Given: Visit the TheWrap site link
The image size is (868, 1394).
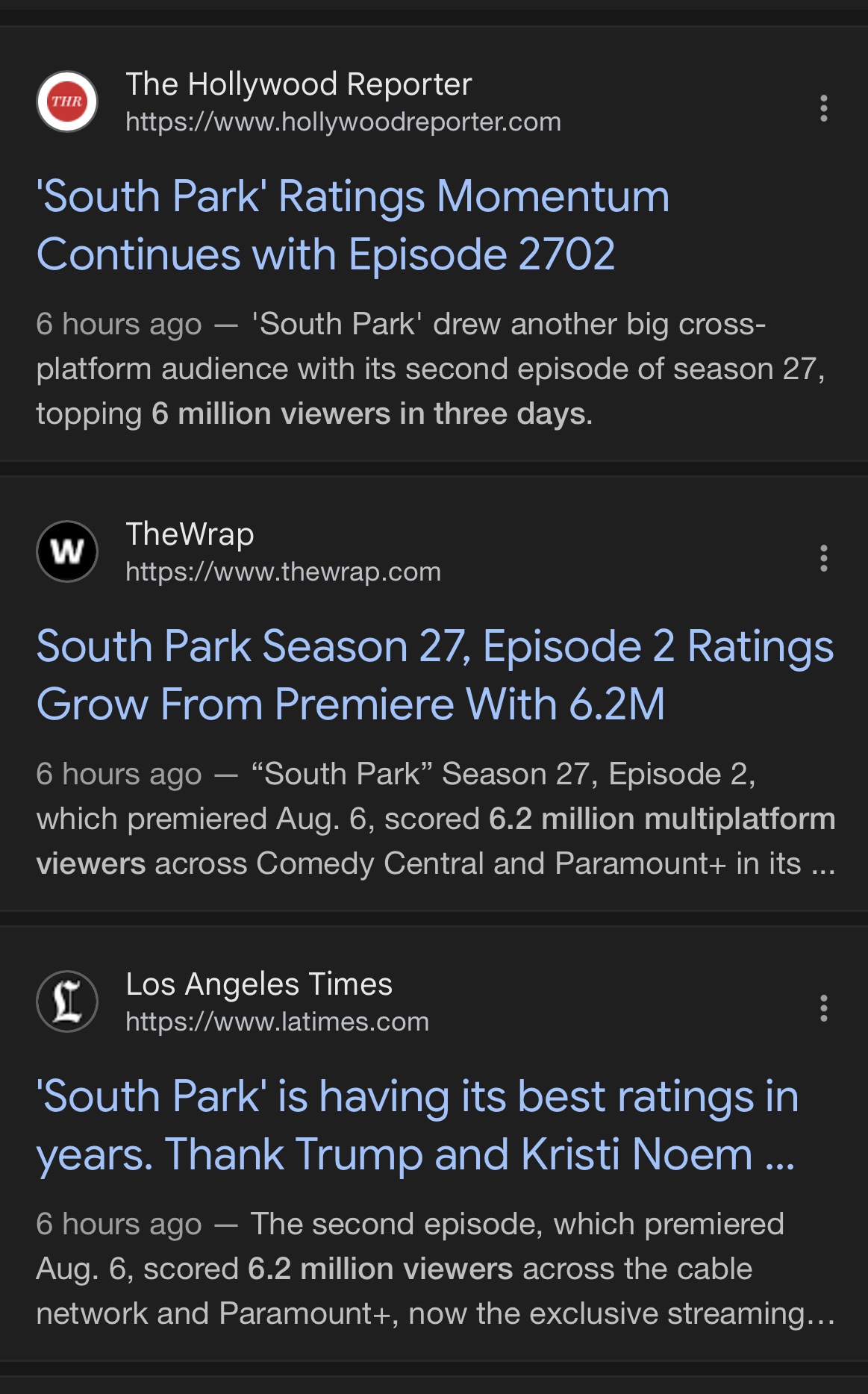Looking at the screenshot, I should point(283,572).
